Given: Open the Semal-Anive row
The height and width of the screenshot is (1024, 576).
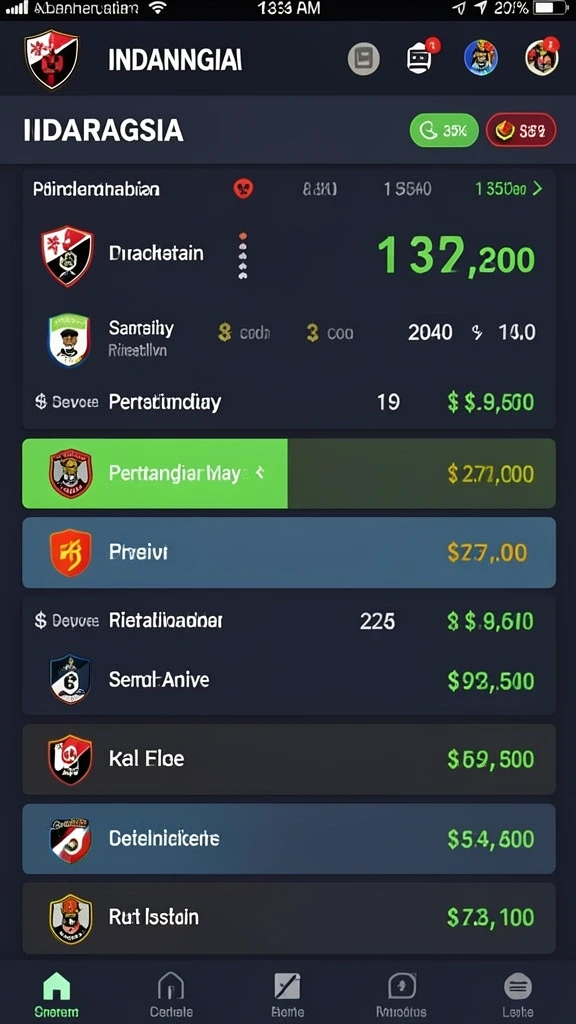Looking at the screenshot, I should (x=289, y=680).
